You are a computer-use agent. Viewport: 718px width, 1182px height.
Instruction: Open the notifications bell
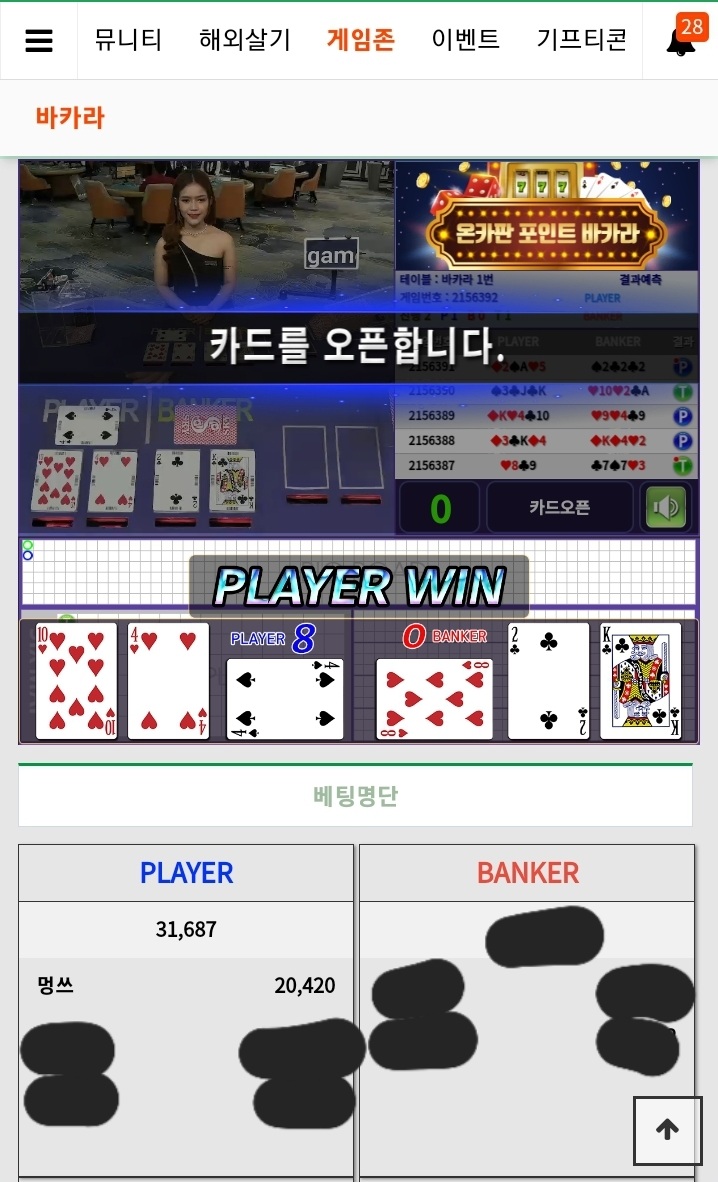click(680, 42)
